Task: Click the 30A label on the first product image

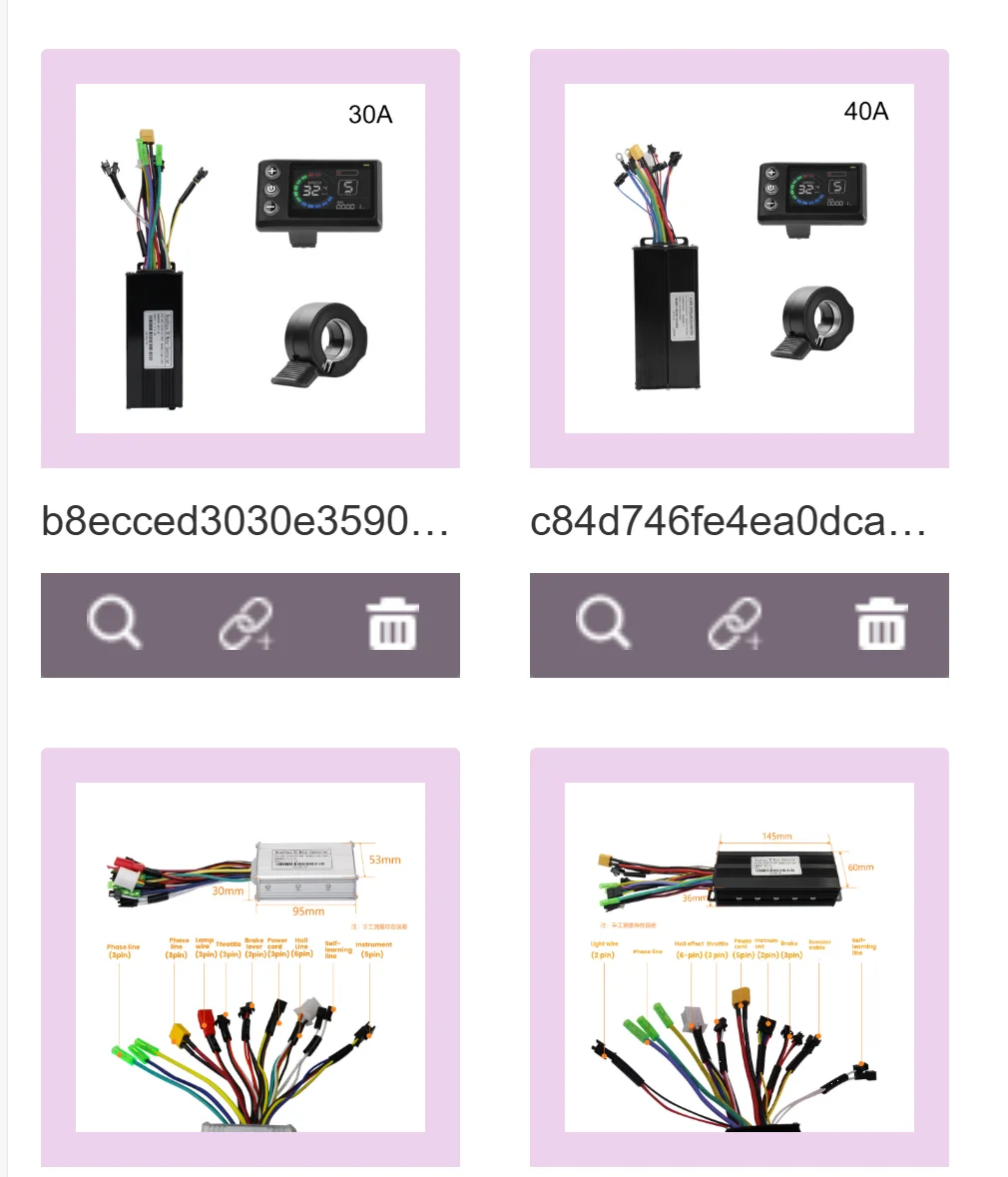Action: tap(368, 115)
